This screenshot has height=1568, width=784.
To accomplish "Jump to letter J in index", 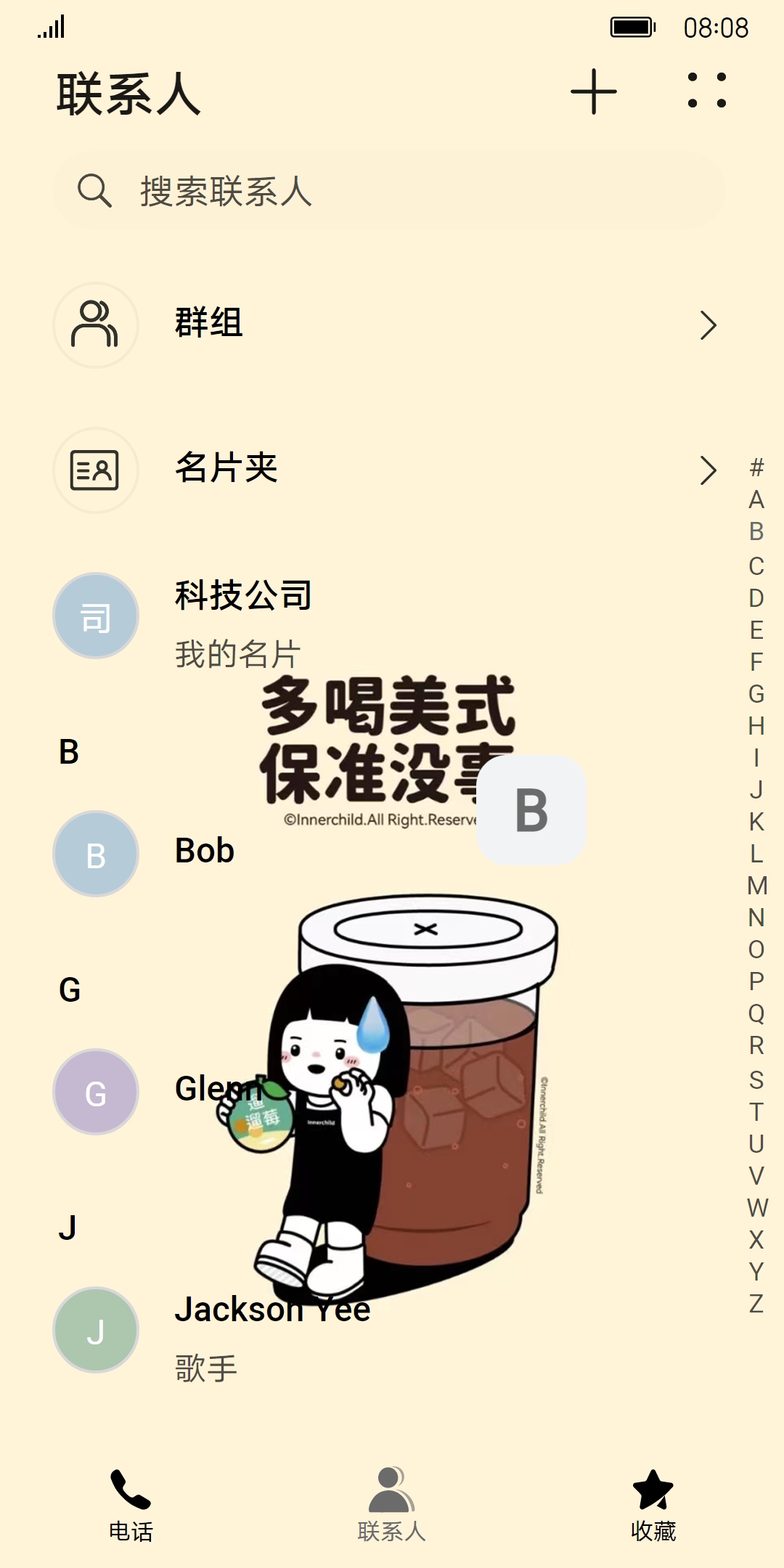I will coord(756,790).
